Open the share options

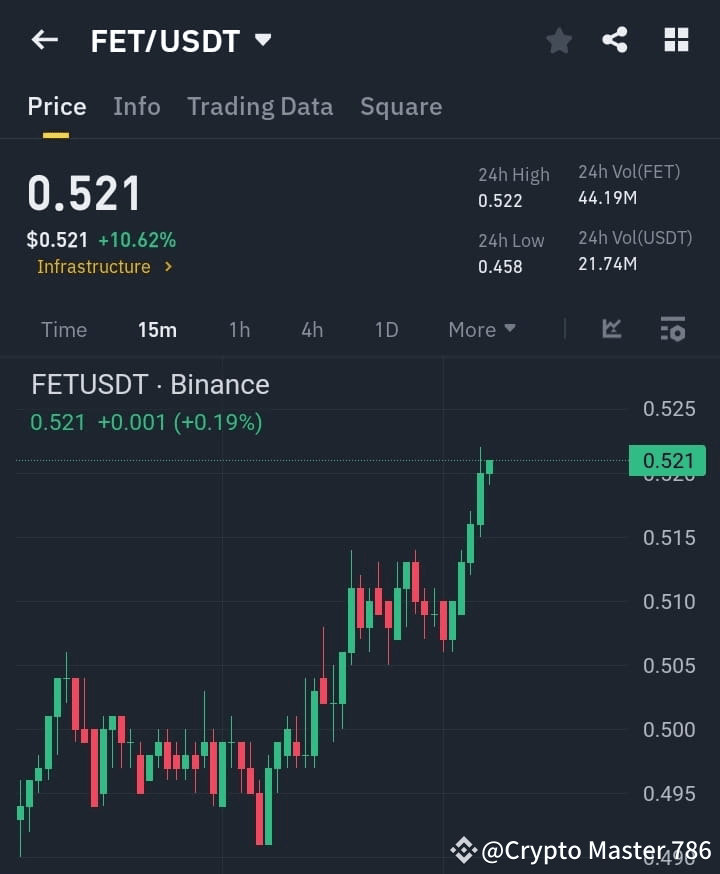[x=615, y=40]
